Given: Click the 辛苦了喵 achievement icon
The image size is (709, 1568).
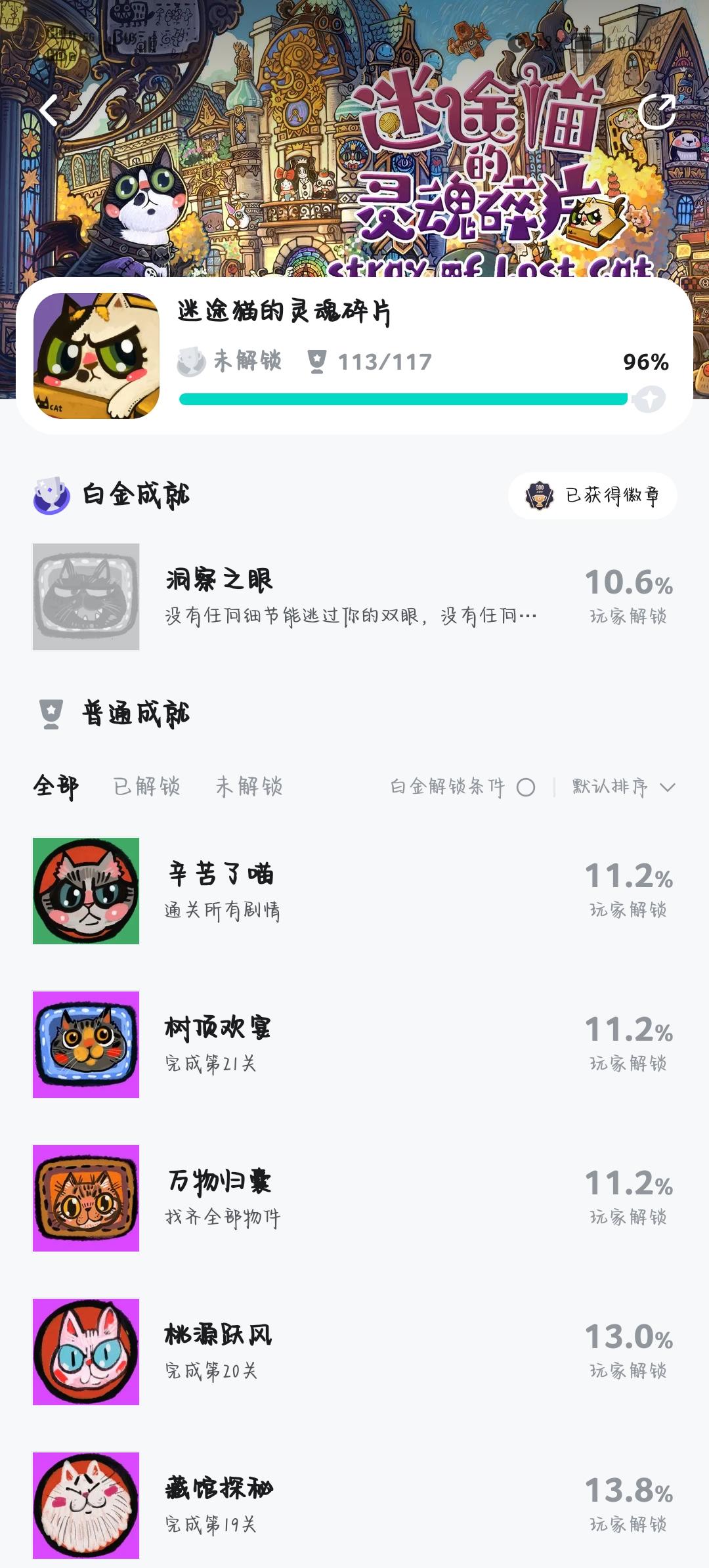Looking at the screenshot, I should pos(86,890).
